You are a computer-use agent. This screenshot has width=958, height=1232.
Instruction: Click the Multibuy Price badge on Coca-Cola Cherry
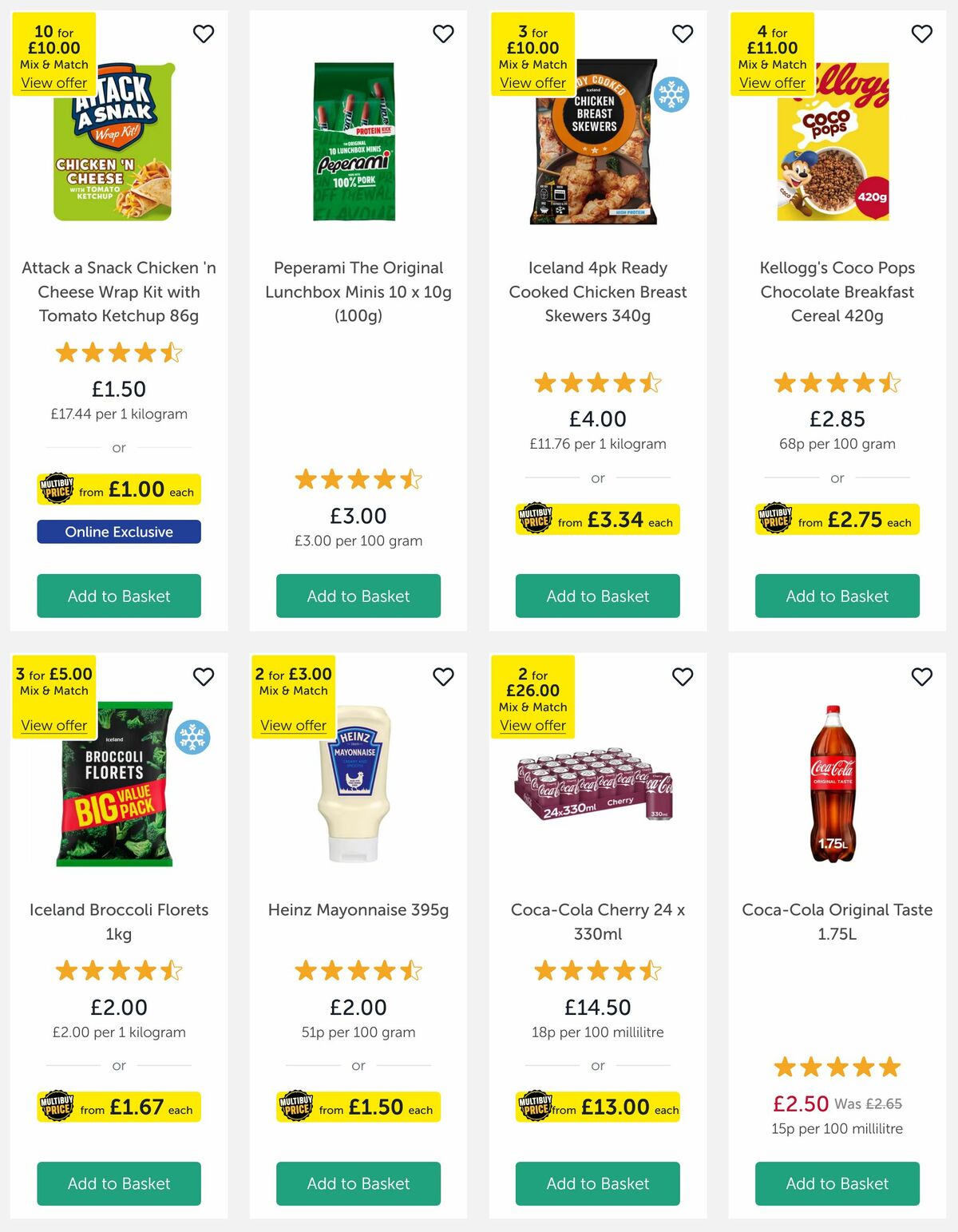(597, 1107)
